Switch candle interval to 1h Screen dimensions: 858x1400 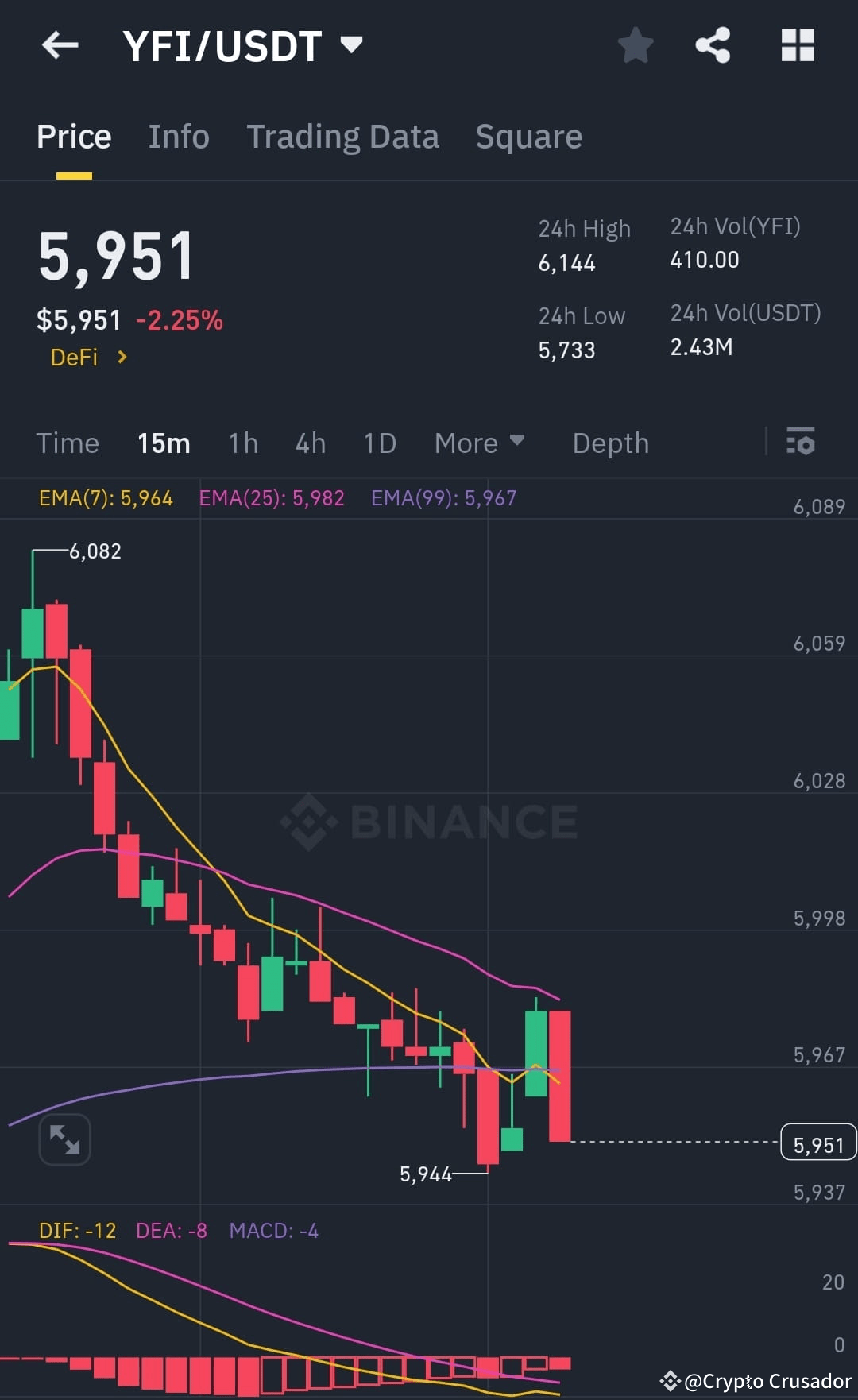242,443
